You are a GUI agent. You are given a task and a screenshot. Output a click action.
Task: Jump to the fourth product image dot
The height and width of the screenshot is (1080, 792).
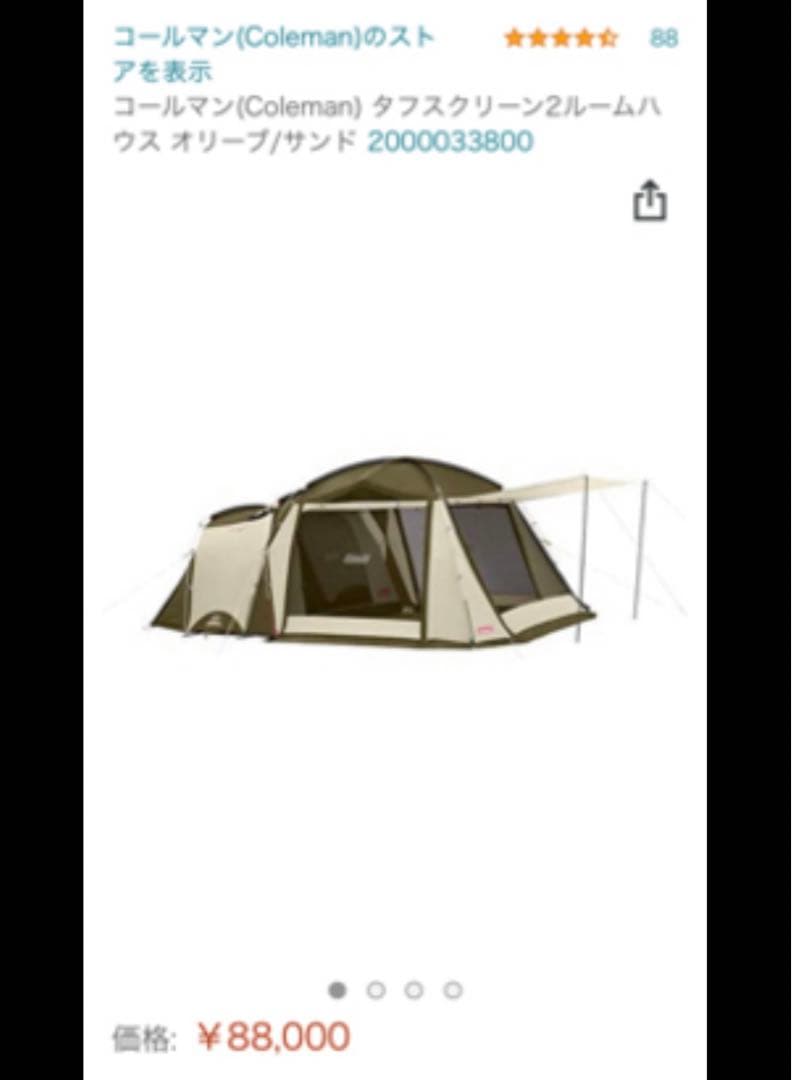coord(453,990)
